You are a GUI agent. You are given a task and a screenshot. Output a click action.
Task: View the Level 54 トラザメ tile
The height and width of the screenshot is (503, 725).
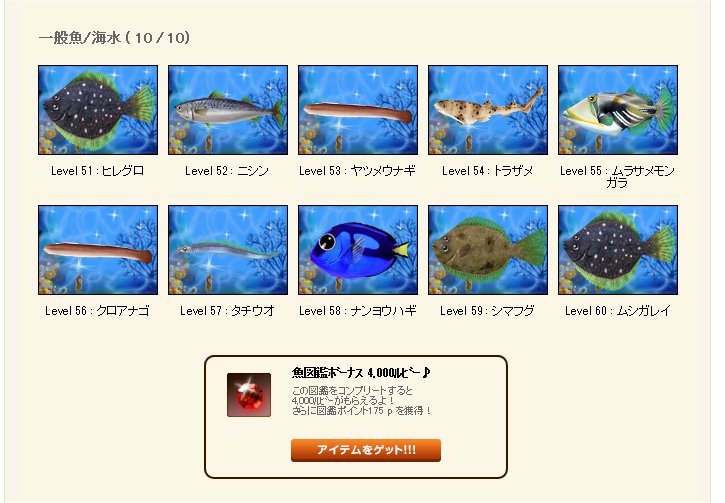click(x=488, y=110)
